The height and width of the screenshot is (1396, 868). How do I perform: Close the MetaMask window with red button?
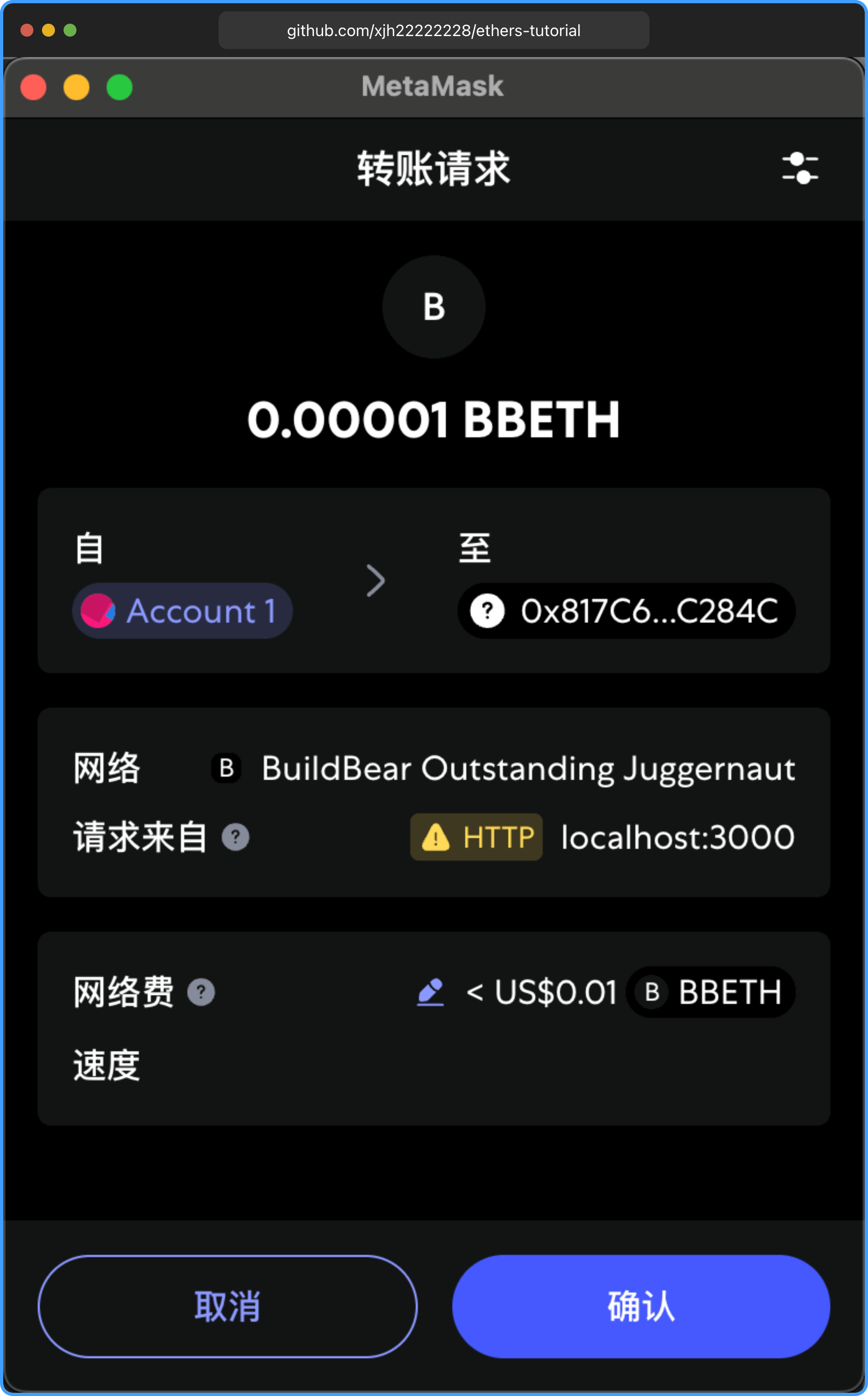(x=33, y=87)
